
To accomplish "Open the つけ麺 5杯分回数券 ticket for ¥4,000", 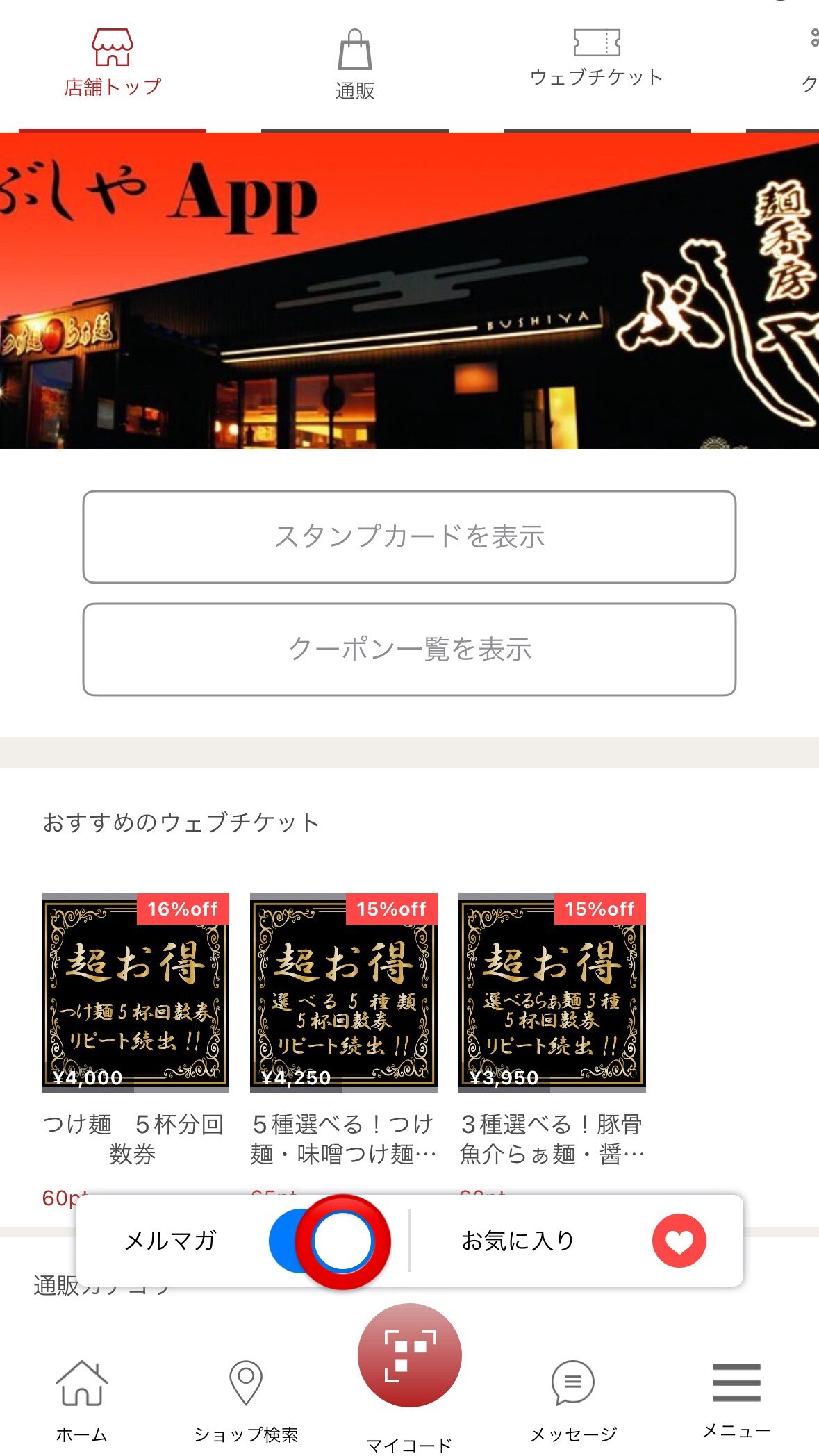I will (x=135, y=993).
